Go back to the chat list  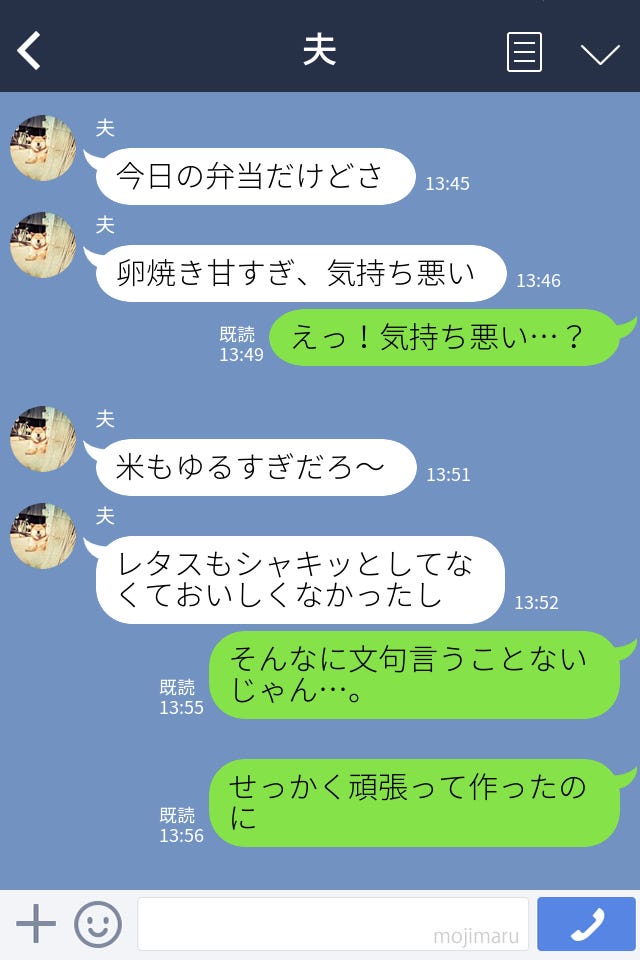pyautogui.click(x=30, y=50)
